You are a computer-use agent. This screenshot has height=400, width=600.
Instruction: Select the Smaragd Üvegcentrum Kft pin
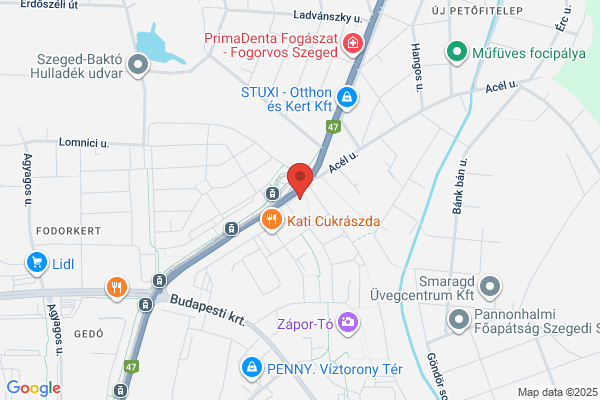(x=490, y=287)
